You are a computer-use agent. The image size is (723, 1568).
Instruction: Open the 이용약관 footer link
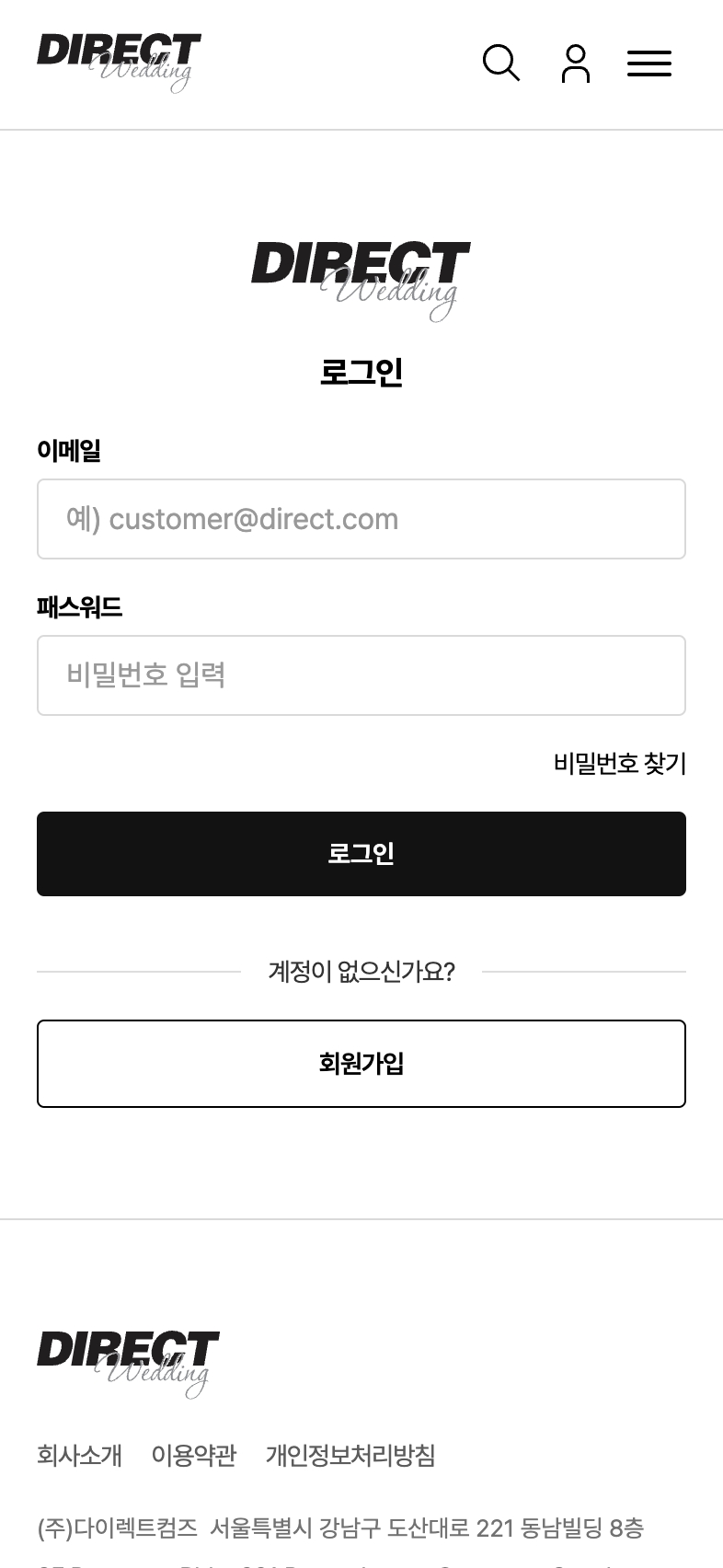pos(194,1456)
